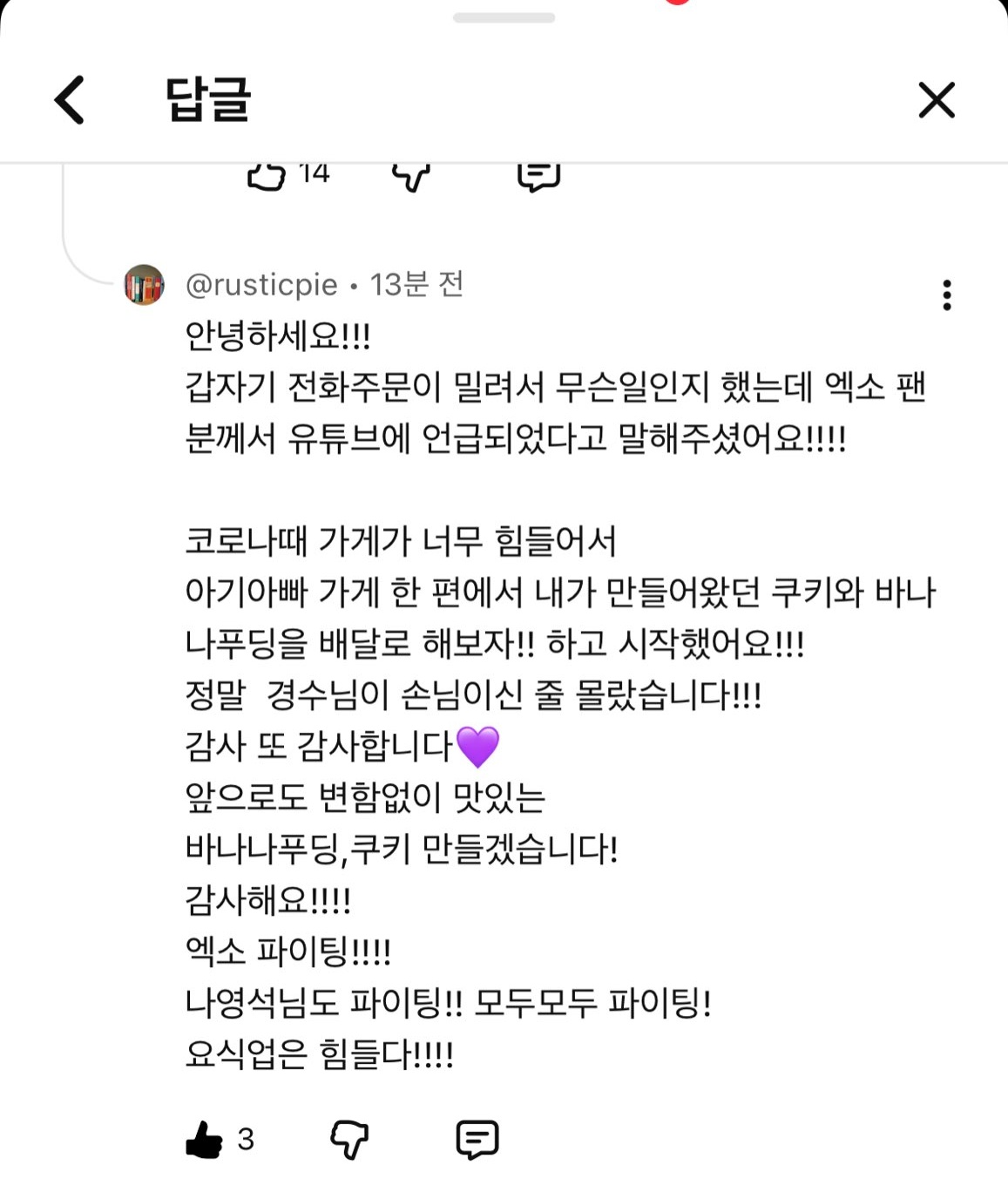Dislike @rusticpie's reply
This screenshot has height=1192, width=1008.
click(x=349, y=1139)
